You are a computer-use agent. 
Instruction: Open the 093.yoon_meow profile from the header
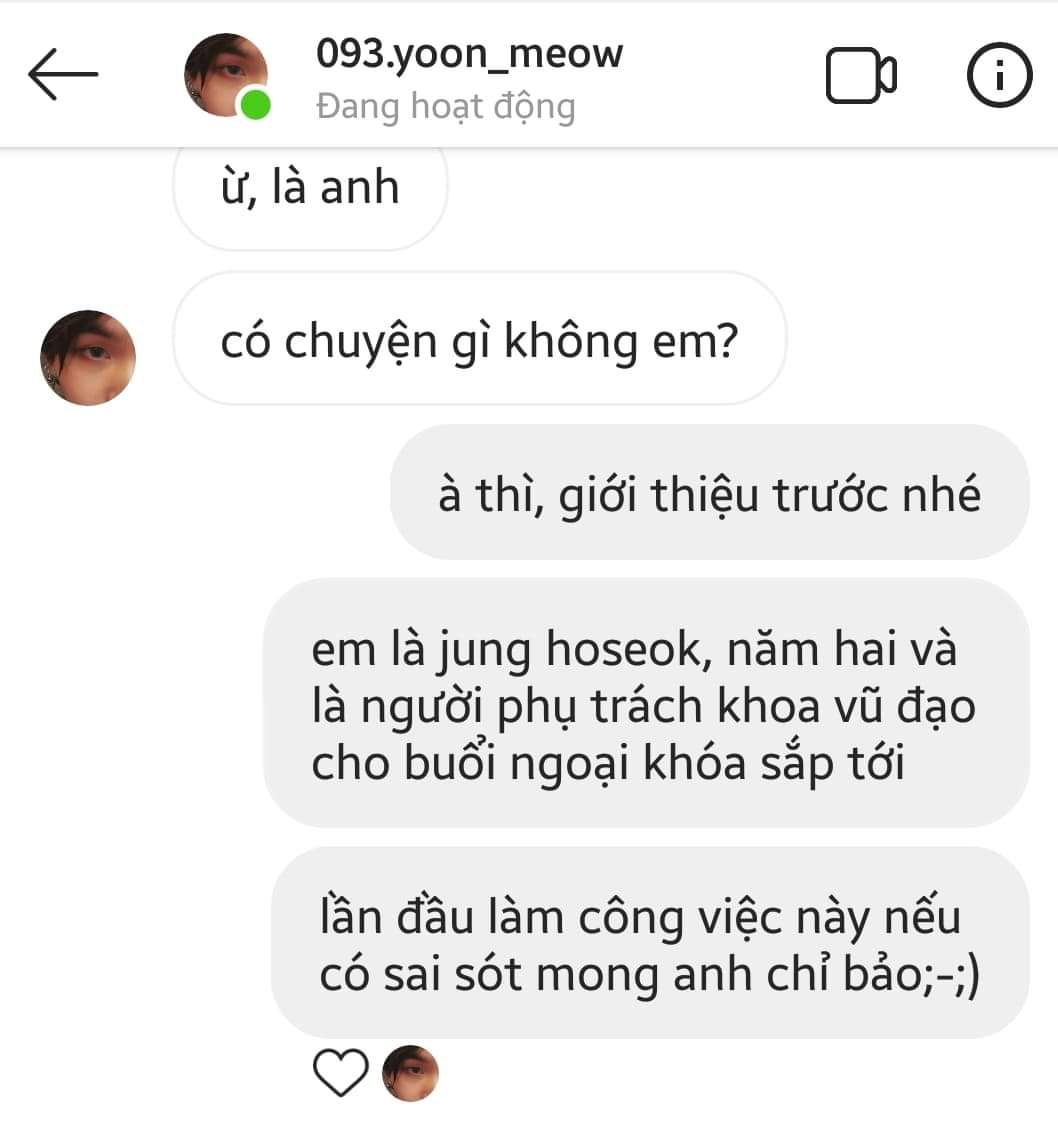(x=469, y=54)
